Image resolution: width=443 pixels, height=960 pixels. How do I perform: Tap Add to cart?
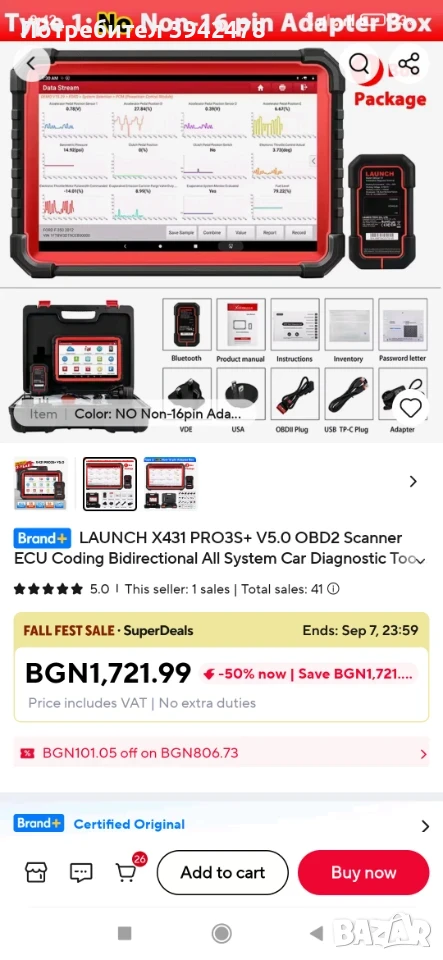click(x=223, y=872)
